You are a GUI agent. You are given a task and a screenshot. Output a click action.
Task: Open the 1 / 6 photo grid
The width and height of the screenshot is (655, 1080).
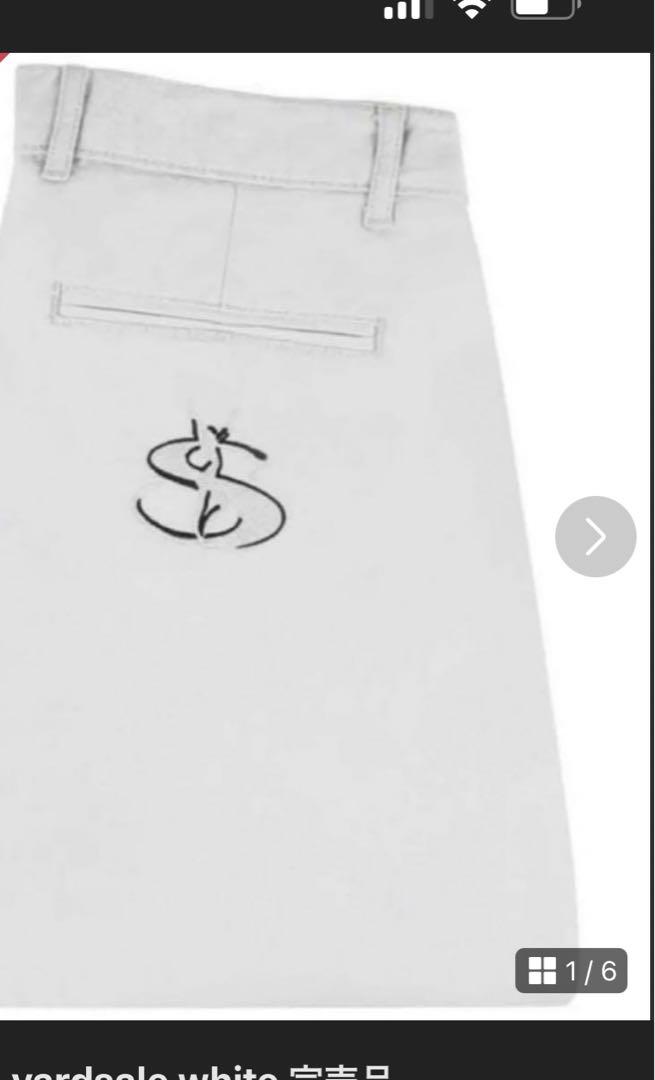(571, 970)
